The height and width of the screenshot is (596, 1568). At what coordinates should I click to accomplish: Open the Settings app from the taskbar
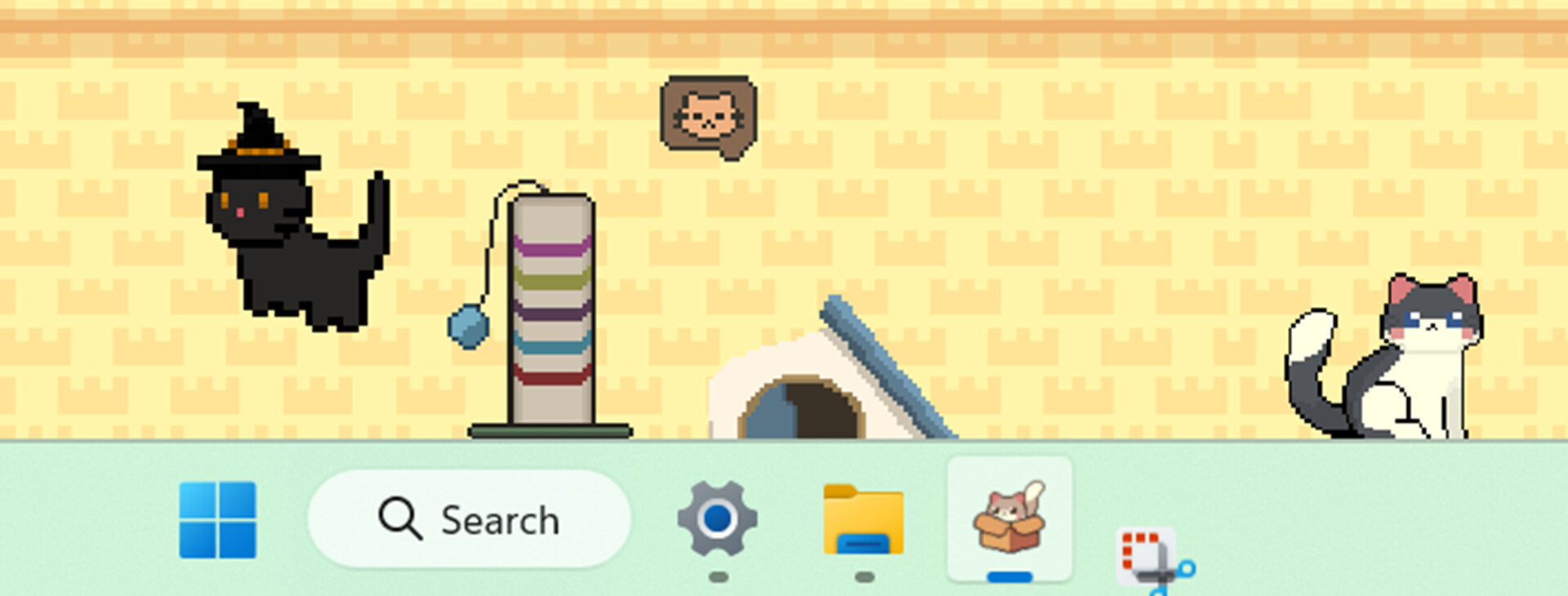(717, 519)
